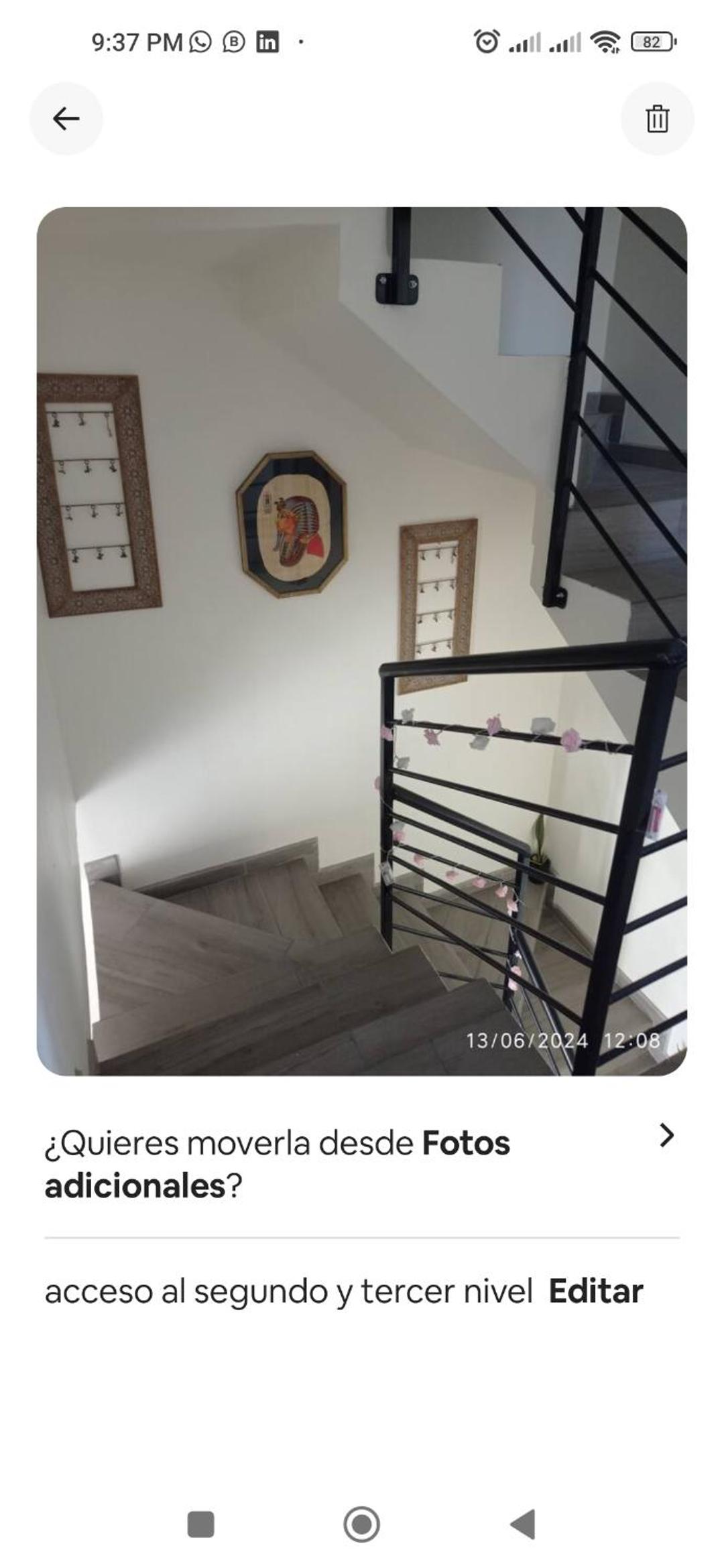The image size is (724, 1568).
Task: Open the move from Fotos adicionales option
Action: pyautogui.click(x=362, y=1164)
